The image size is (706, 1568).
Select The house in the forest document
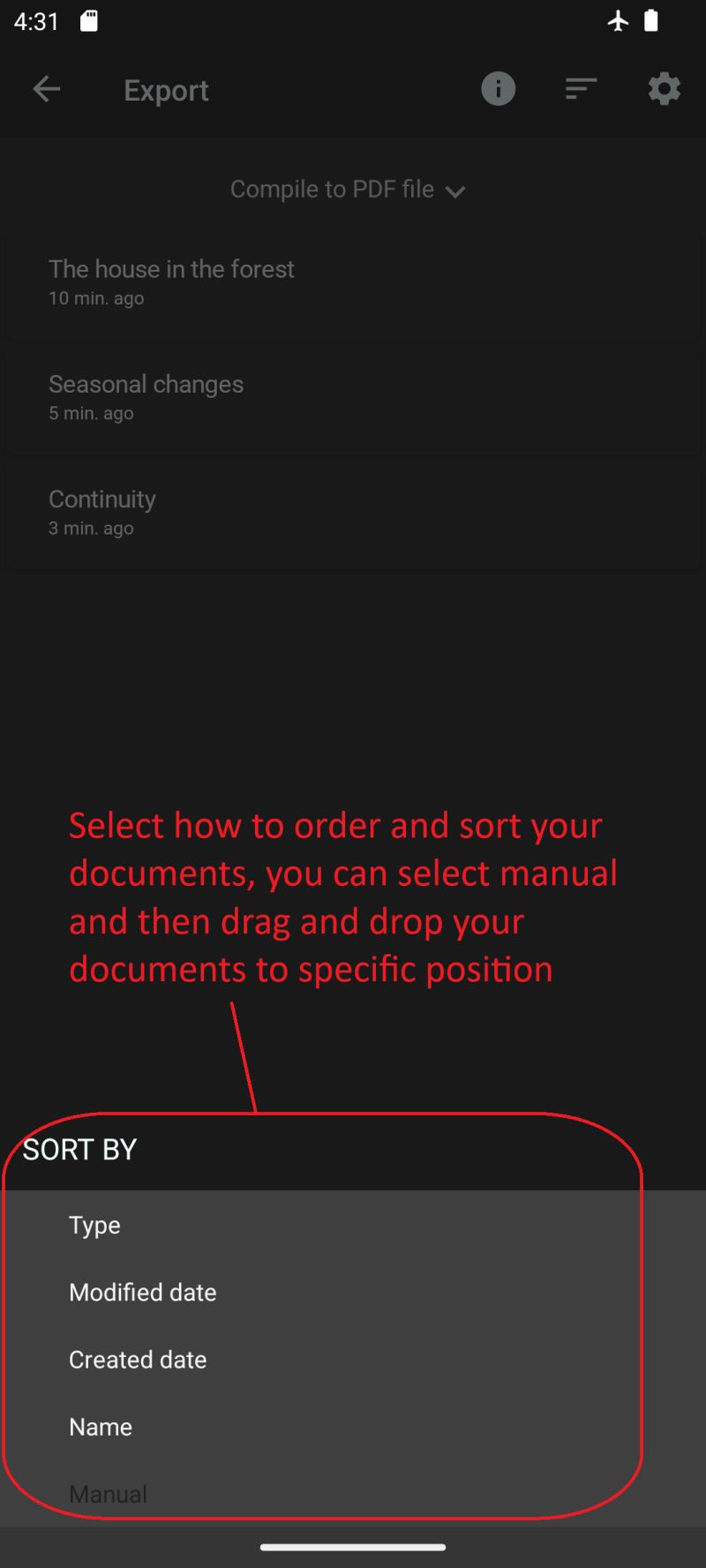[x=353, y=283]
